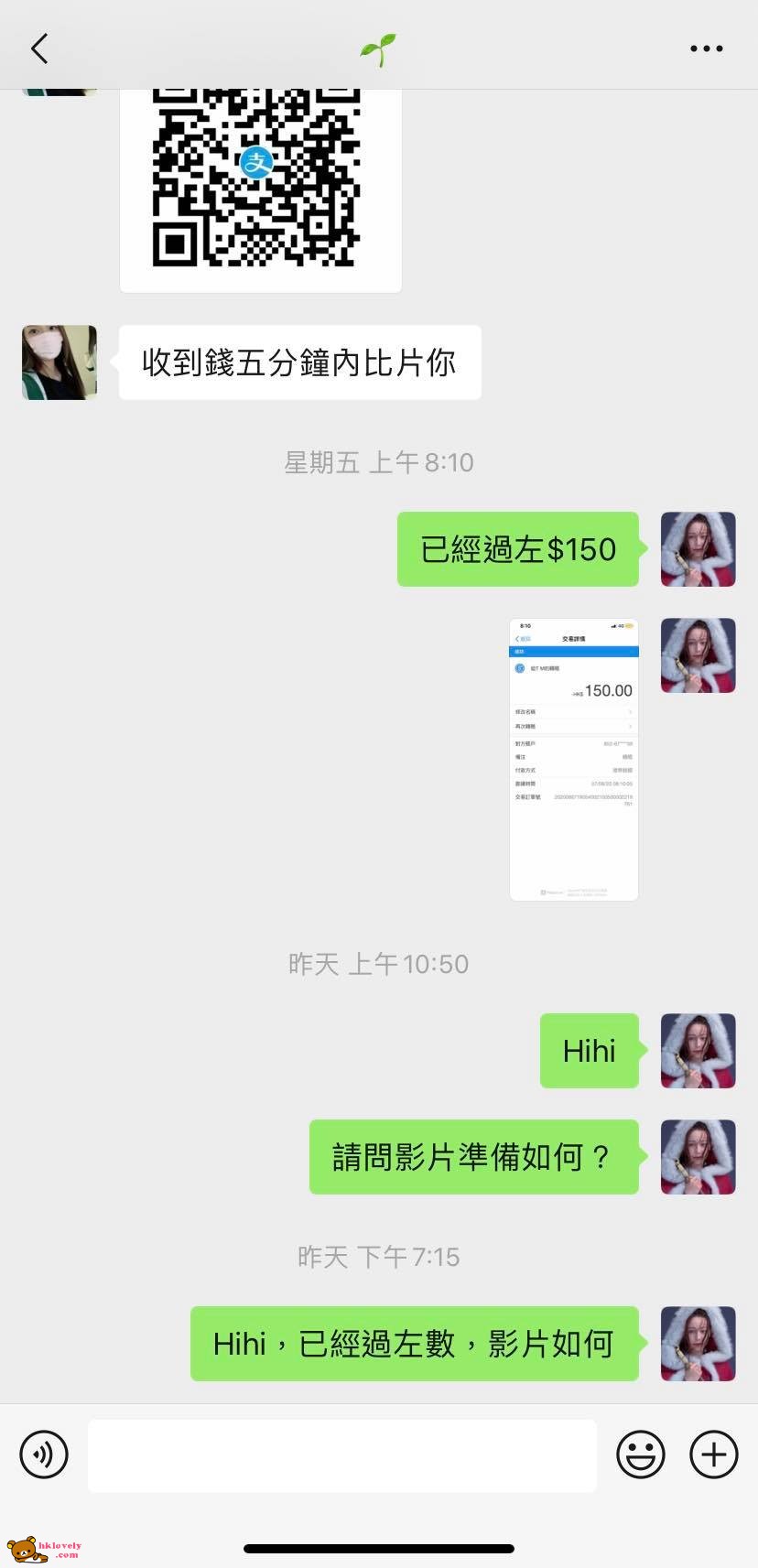Go back to the chat list
Screen dimensions: 758x1568
click(x=39, y=49)
